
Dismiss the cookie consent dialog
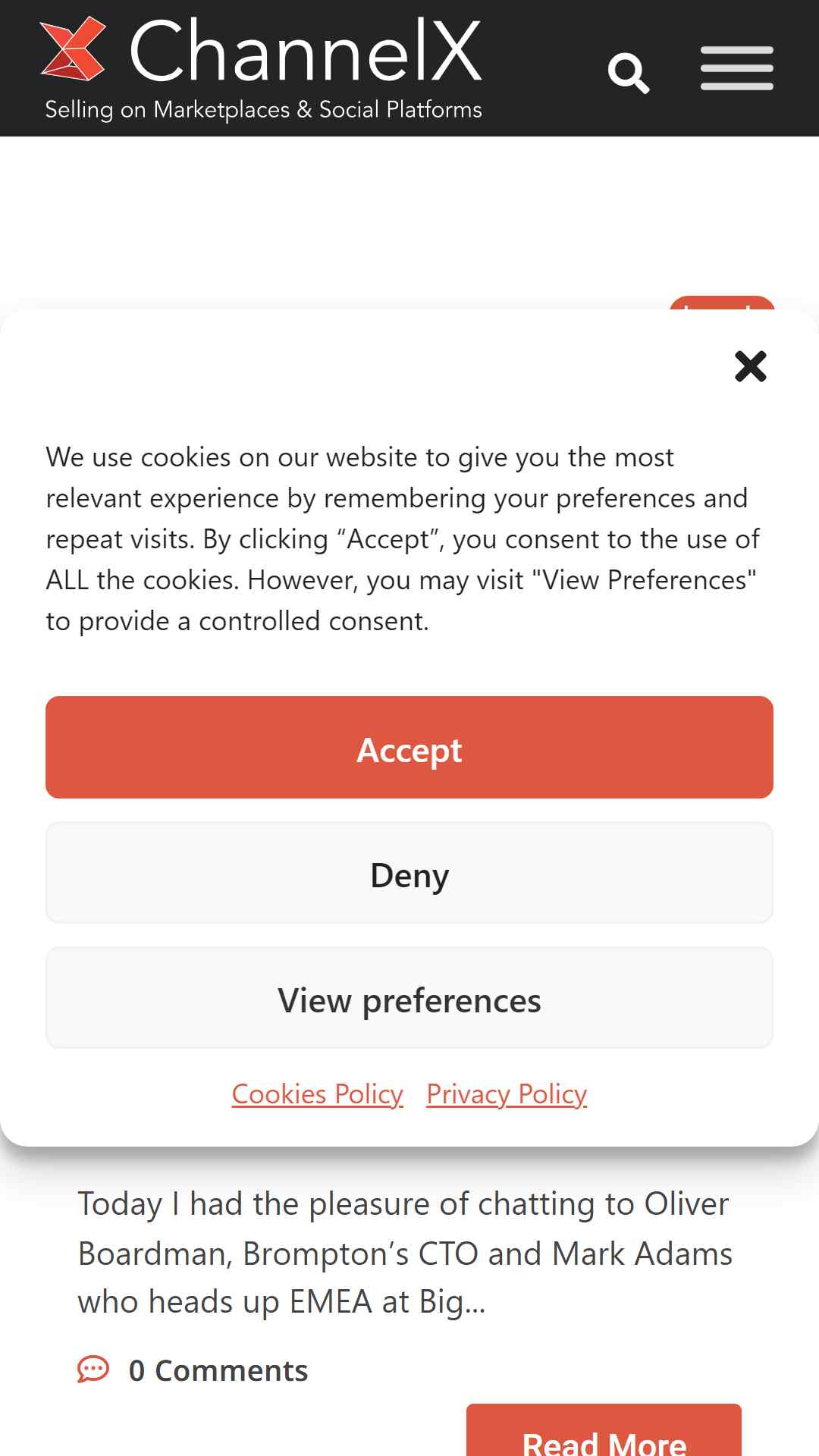(x=751, y=366)
